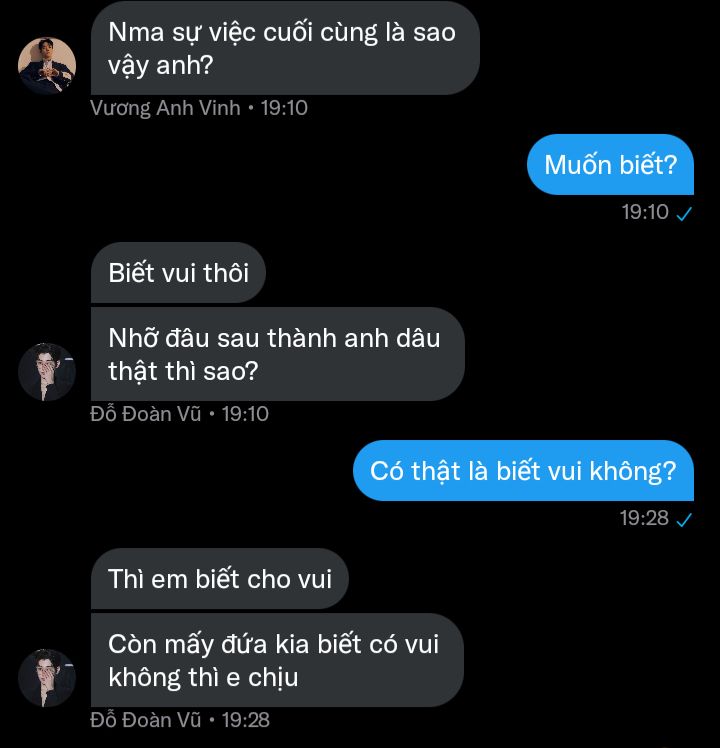
Task: Open Vương Anh Vinh's profile picture
Action: (47, 66)
